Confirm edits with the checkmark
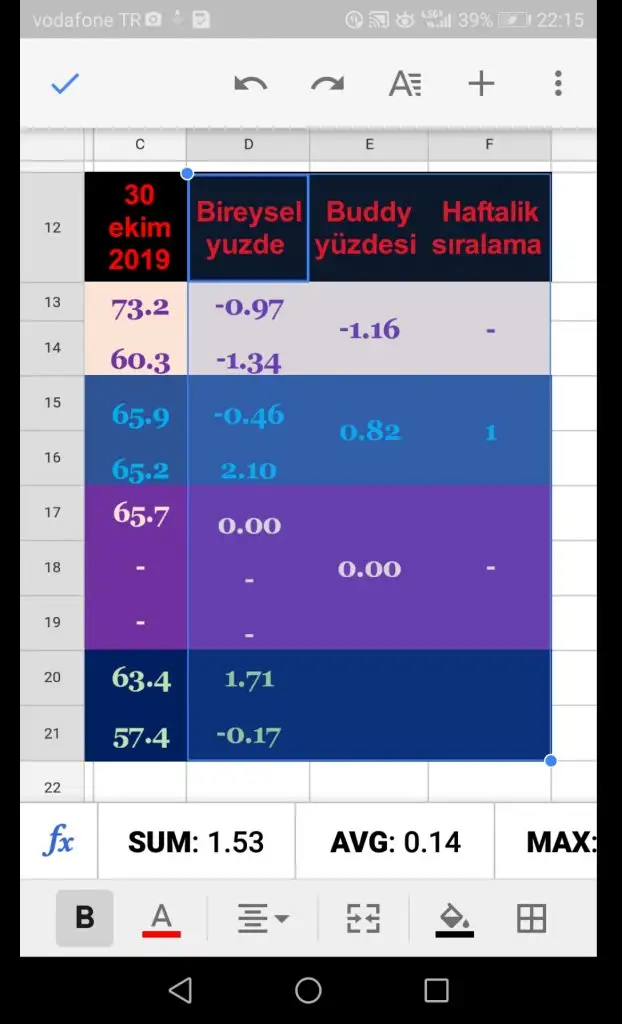The height and width of the screenshot is (1024, 622). (x=65, y=84)
